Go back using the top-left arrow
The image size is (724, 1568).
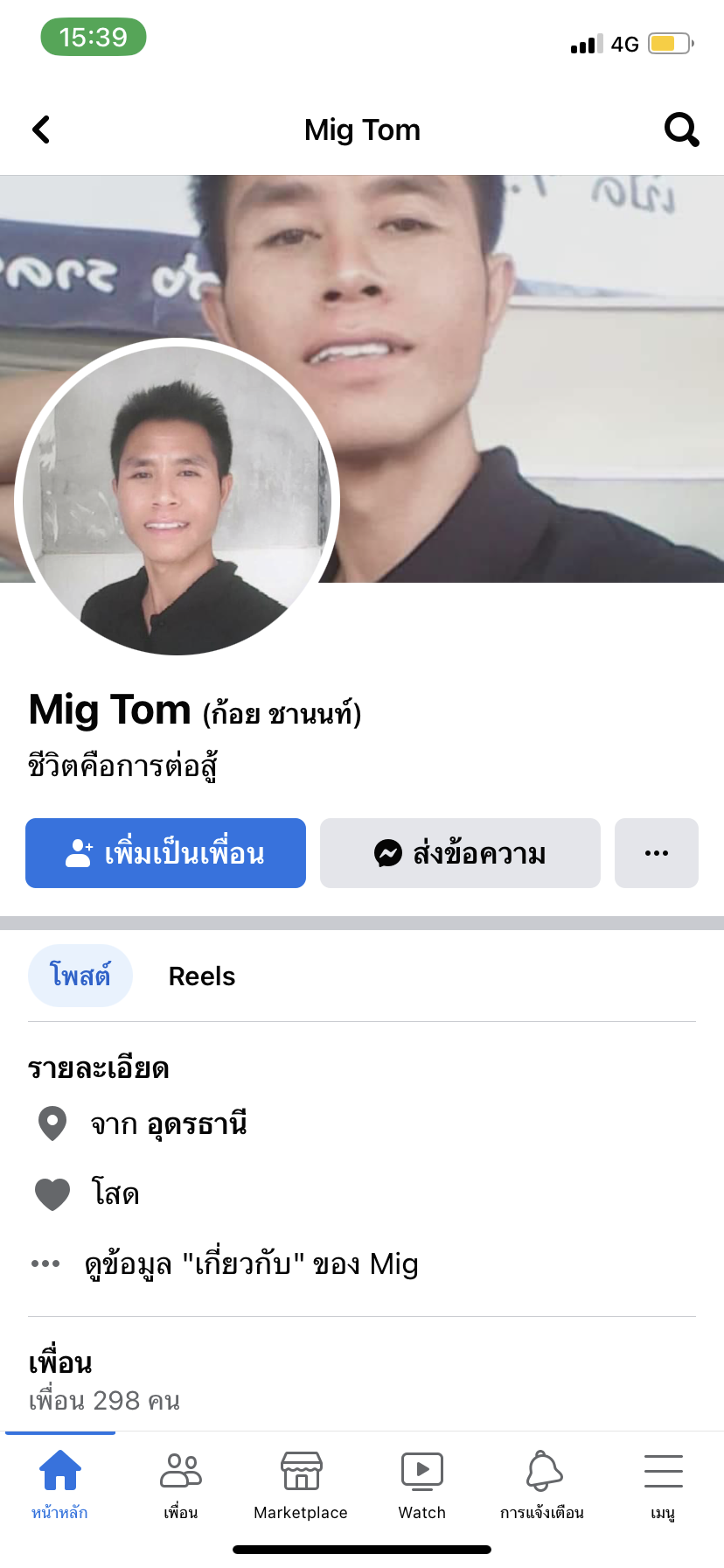(x=41, y=129)
